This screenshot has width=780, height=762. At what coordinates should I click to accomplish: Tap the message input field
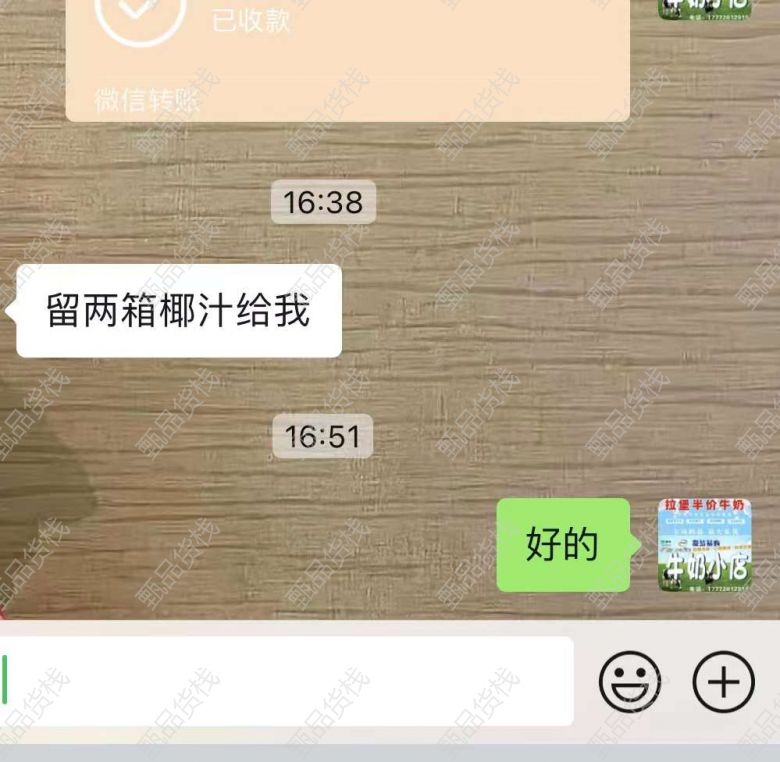pos(290,681)
